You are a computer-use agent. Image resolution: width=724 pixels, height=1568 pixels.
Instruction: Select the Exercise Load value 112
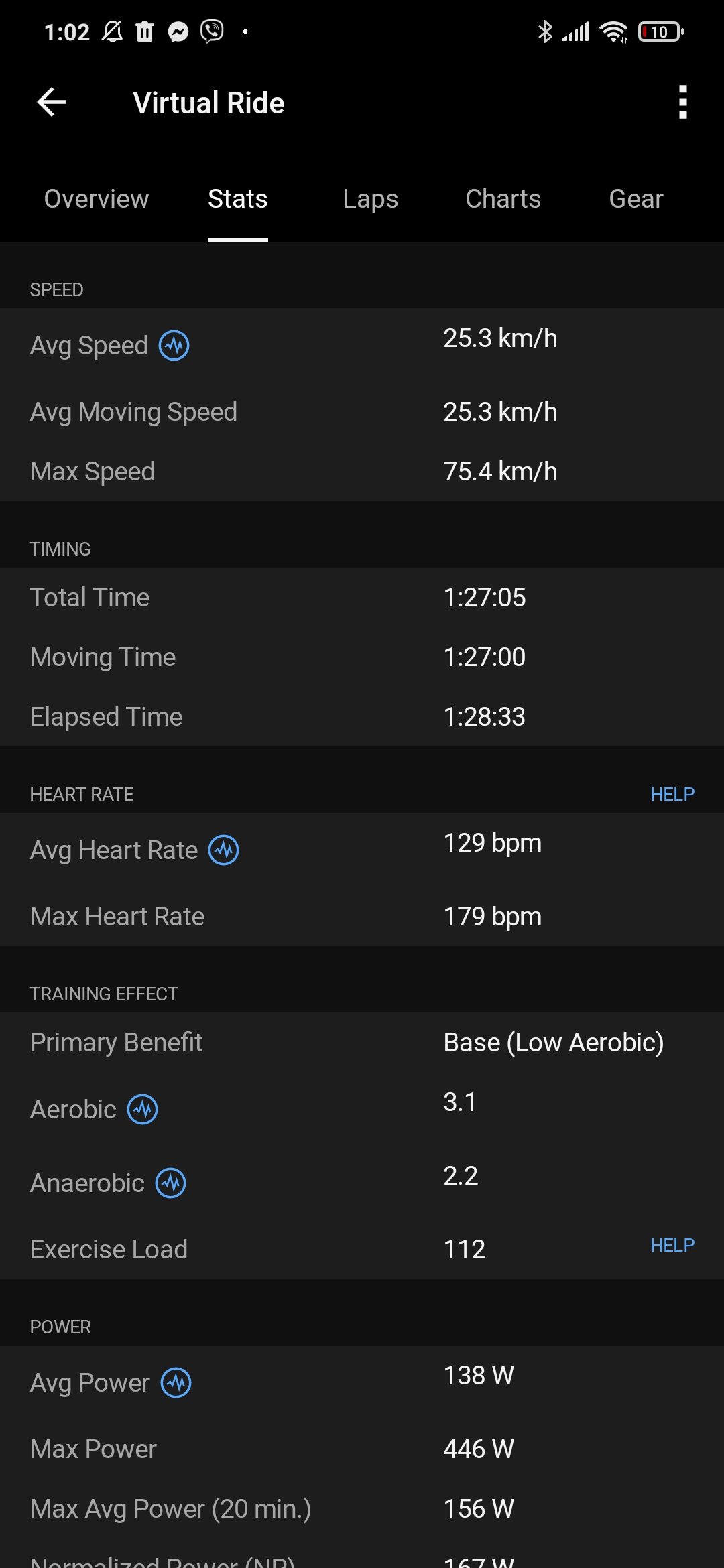[x=465, y=1248]
